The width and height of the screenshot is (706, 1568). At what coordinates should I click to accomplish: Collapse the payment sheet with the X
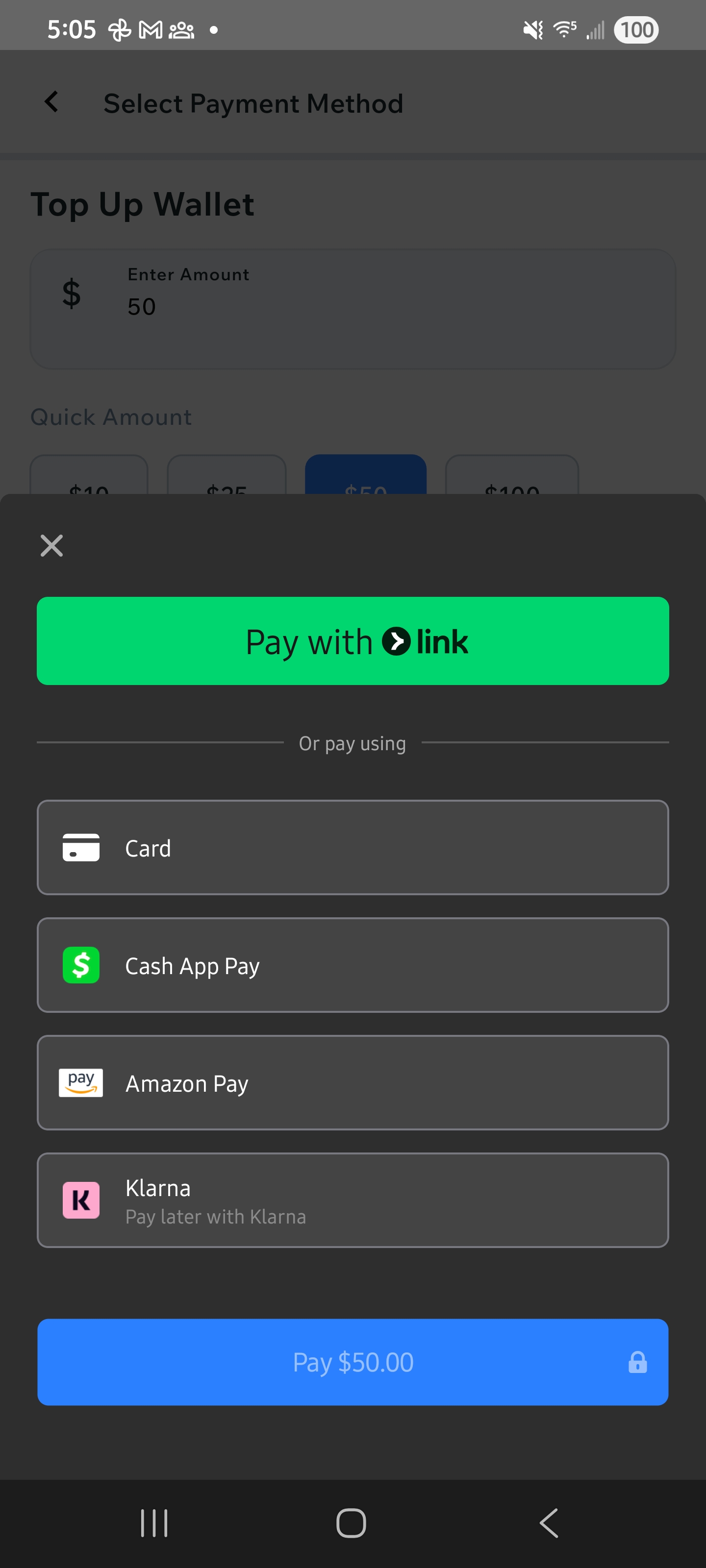pyautogui.click(x=52, y=545)
